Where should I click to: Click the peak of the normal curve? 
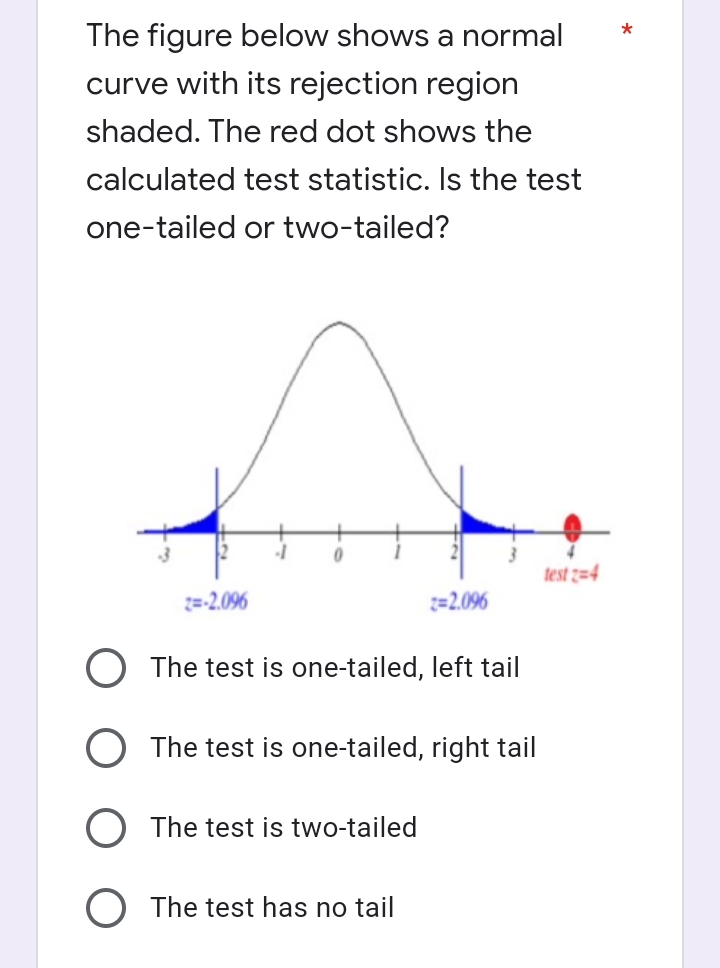pos(341,323)
